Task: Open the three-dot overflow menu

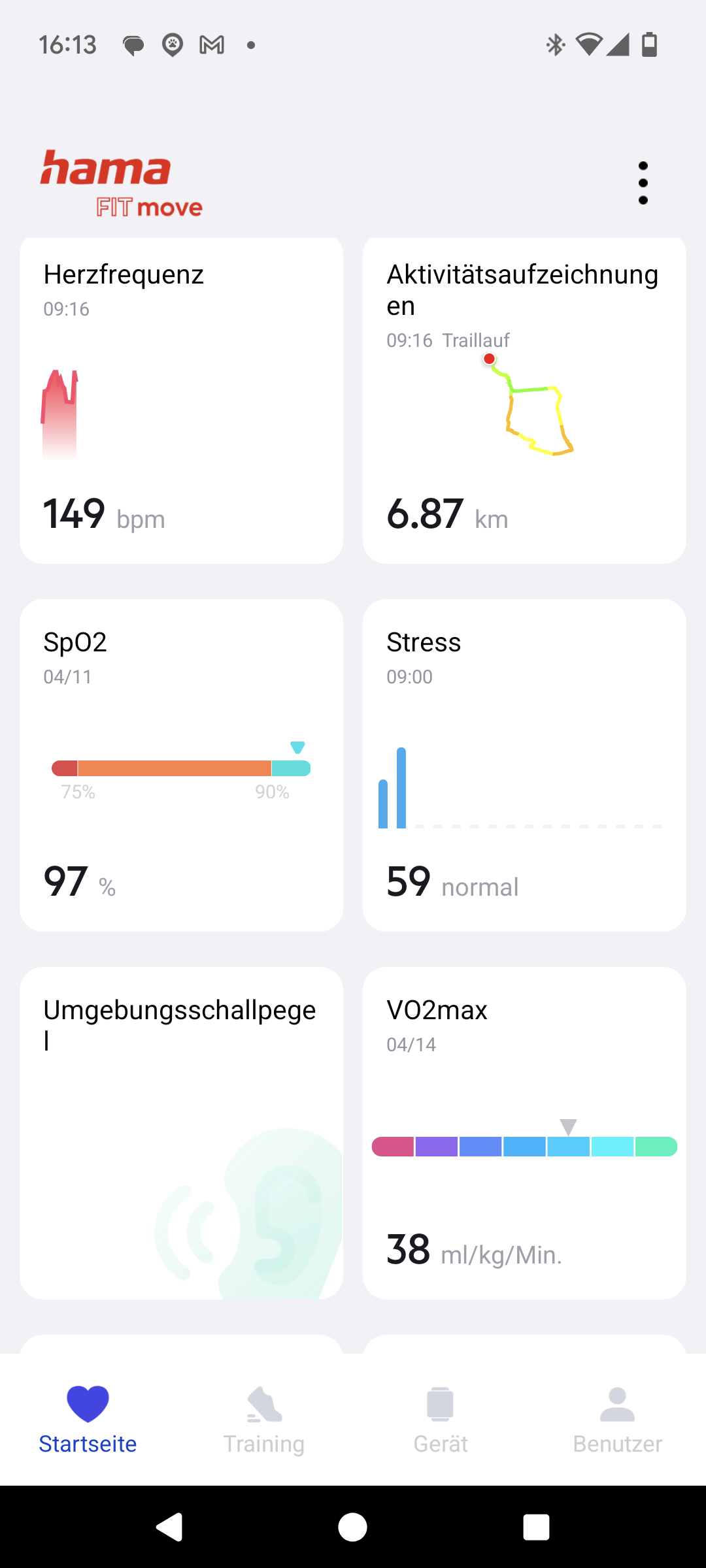Action: pos(643,183)
